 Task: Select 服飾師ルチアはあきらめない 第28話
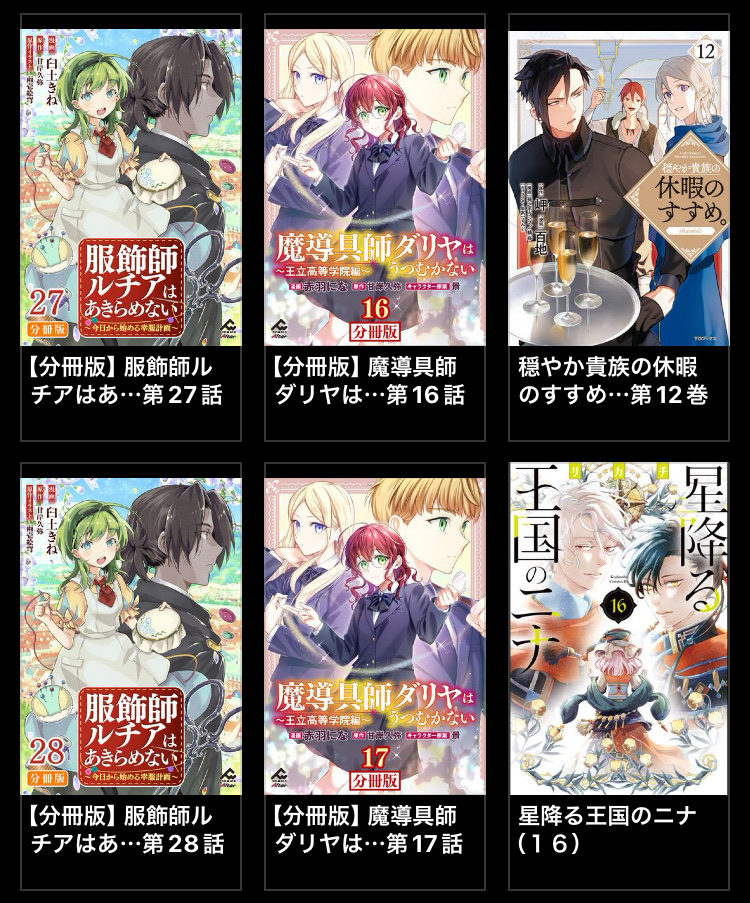(131, 636)
